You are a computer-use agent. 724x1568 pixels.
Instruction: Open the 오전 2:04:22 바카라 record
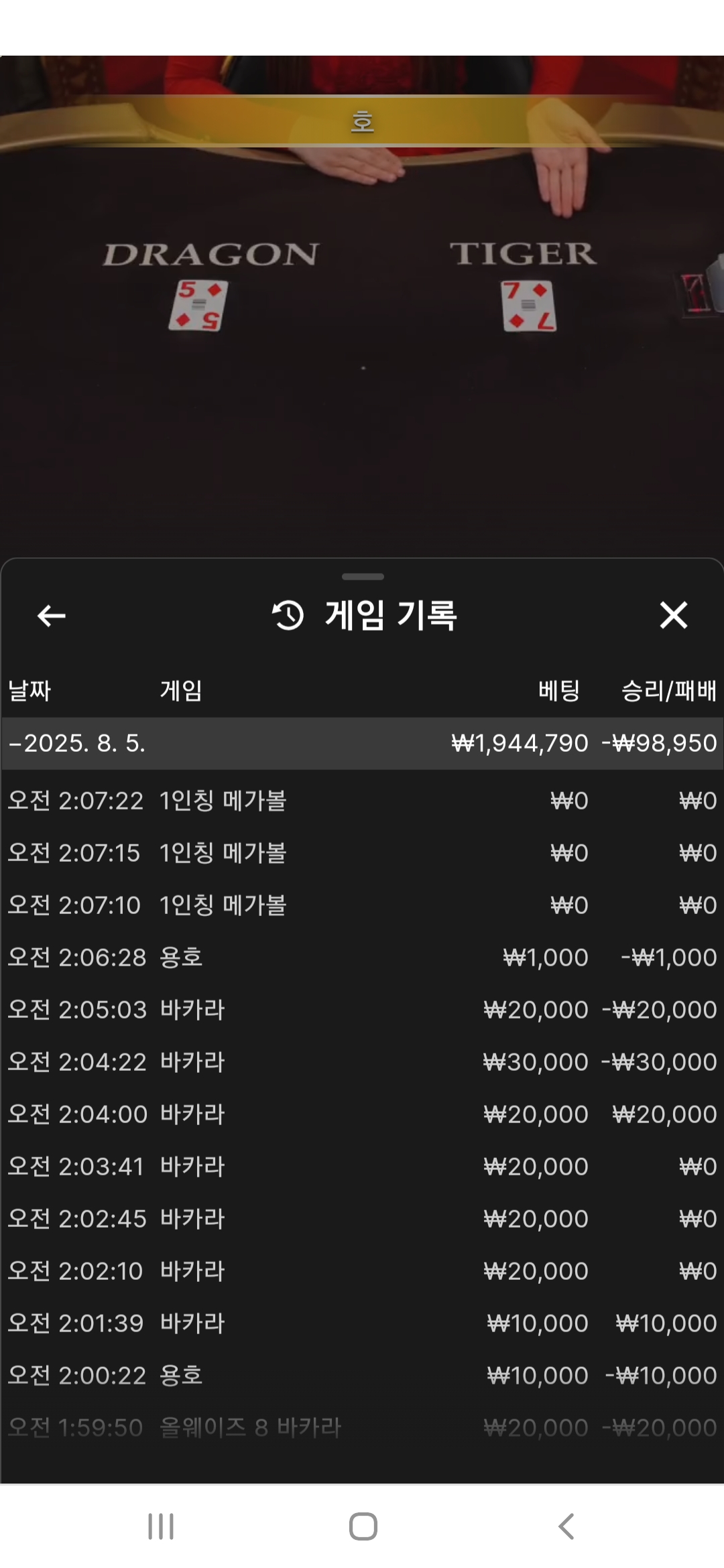click(362, 1062)
